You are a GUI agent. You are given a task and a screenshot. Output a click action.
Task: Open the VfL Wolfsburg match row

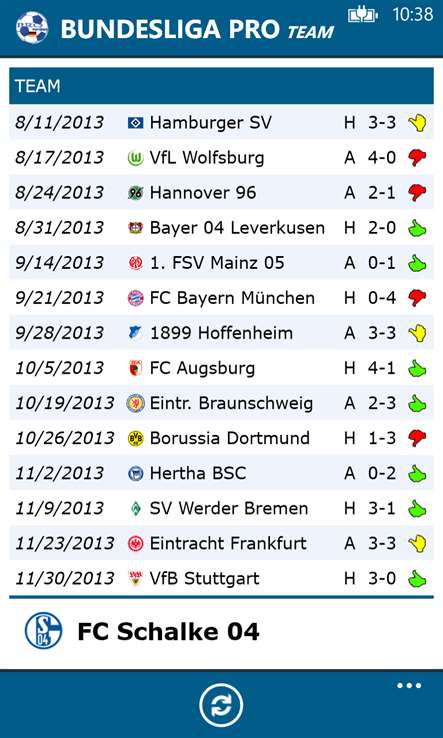tap(221, 158)
